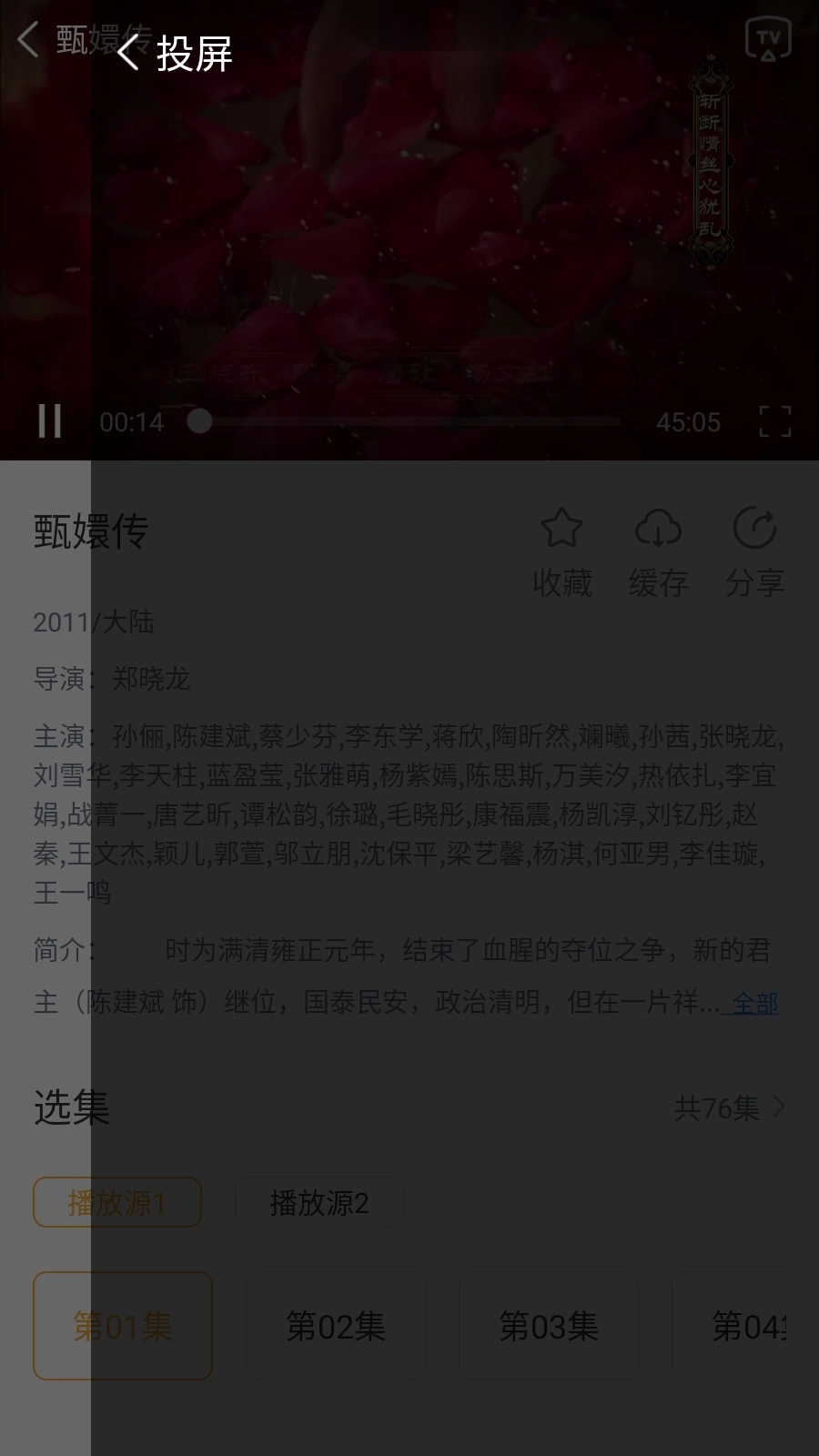Play episode 第04集
Image resolution: width=819 pixels, height=1456 pixels.
tap(746, 1326)
